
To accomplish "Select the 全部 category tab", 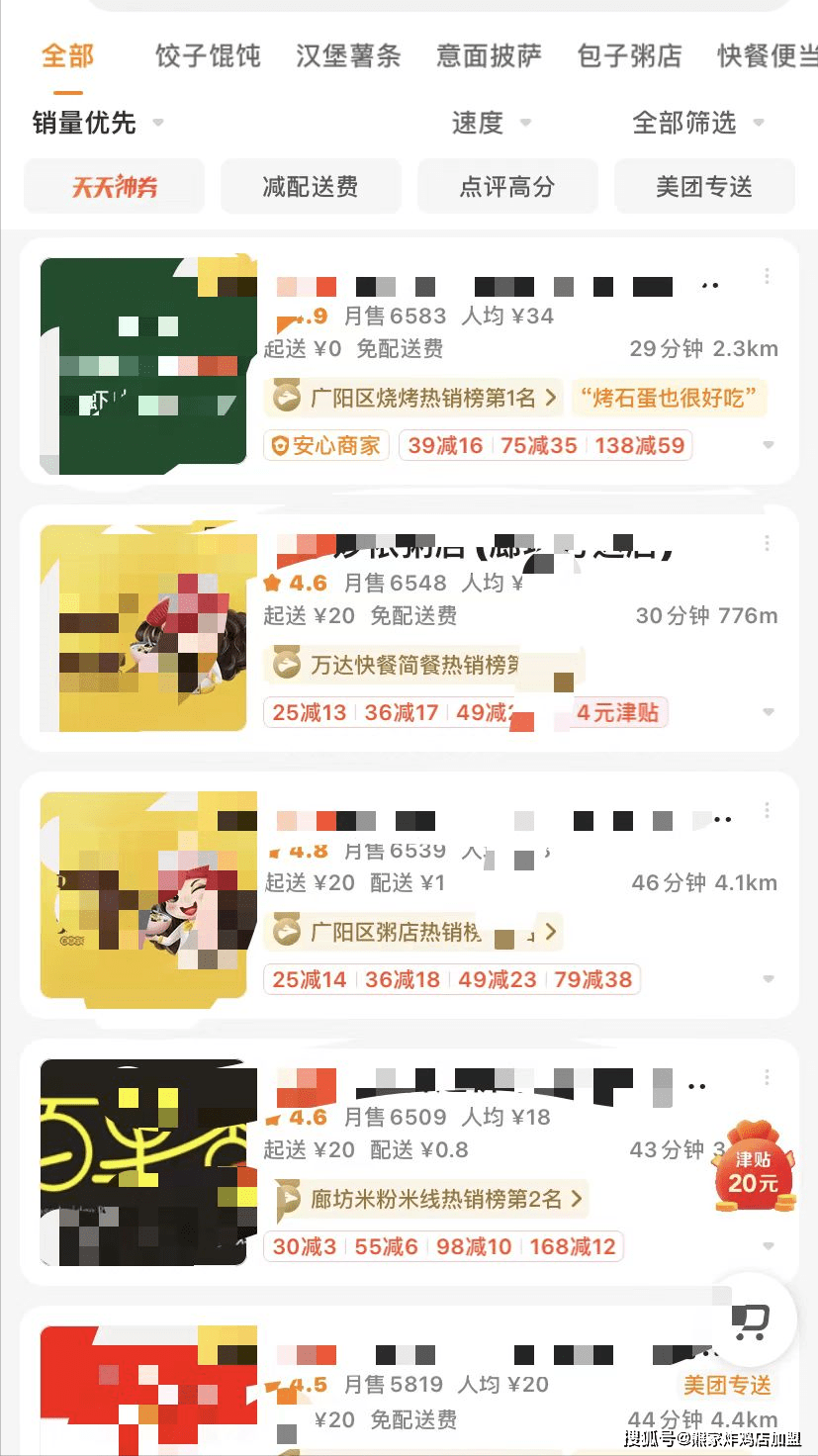I will pyautogui.click(x=67, y=55).
